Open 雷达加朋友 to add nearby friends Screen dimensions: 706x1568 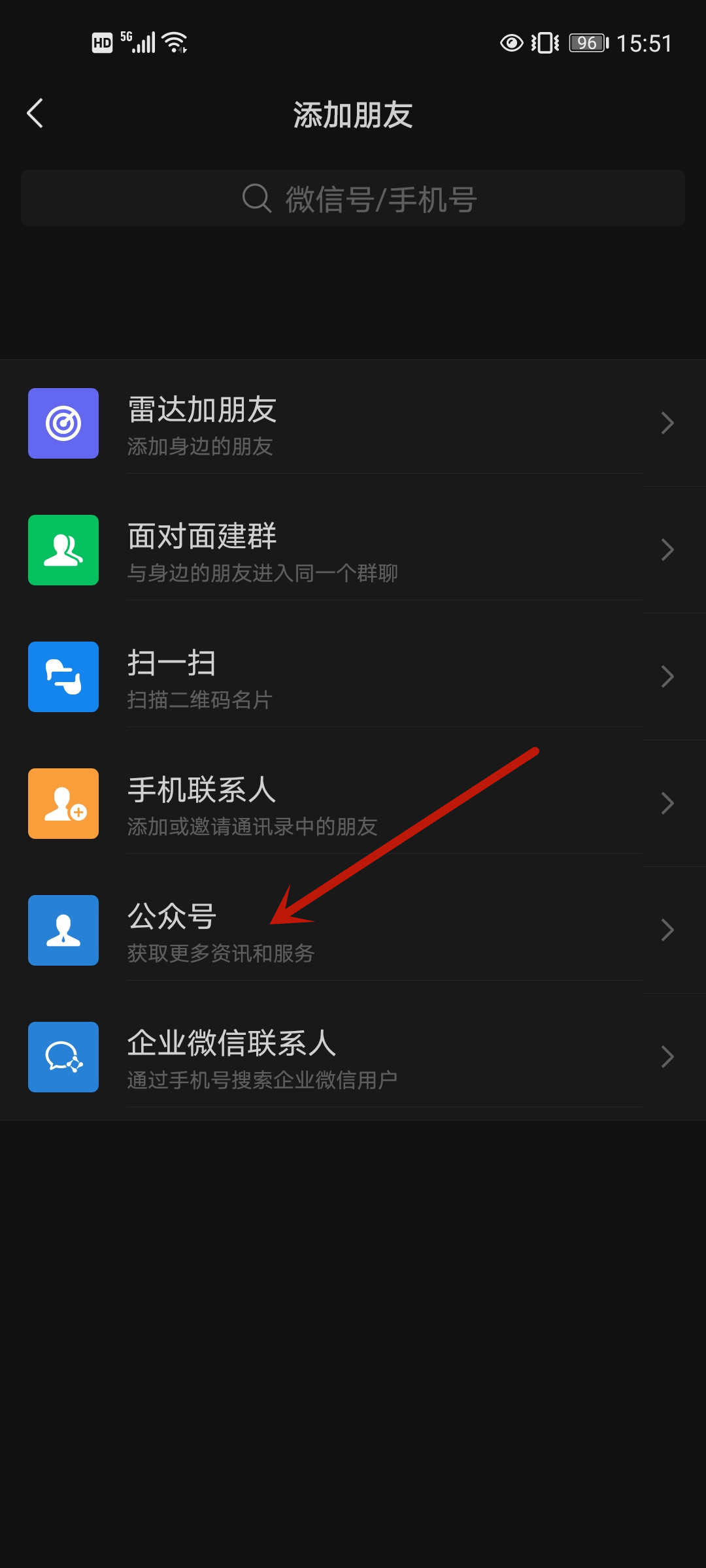tap(353, 423)
